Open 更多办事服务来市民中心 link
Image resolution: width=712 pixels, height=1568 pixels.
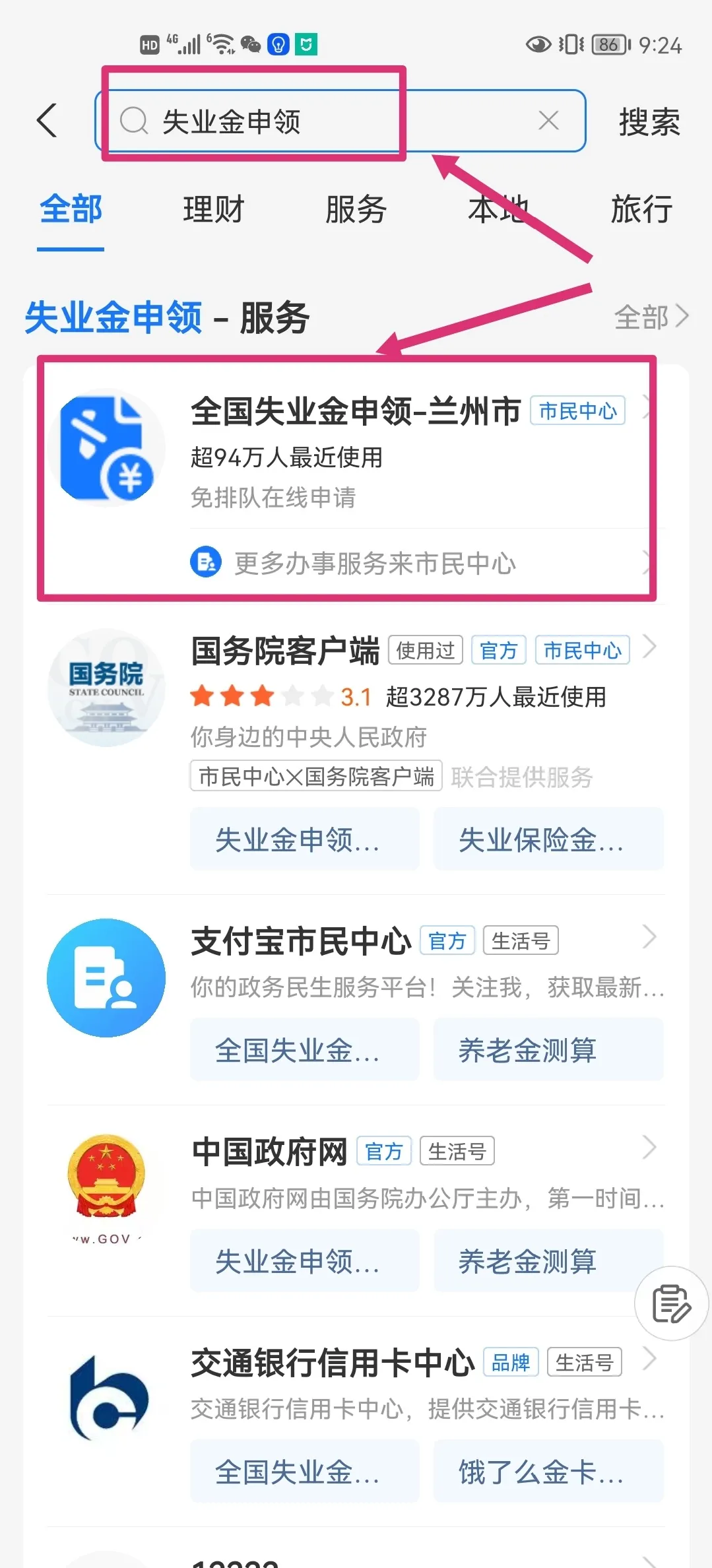(x=375, y=563)
